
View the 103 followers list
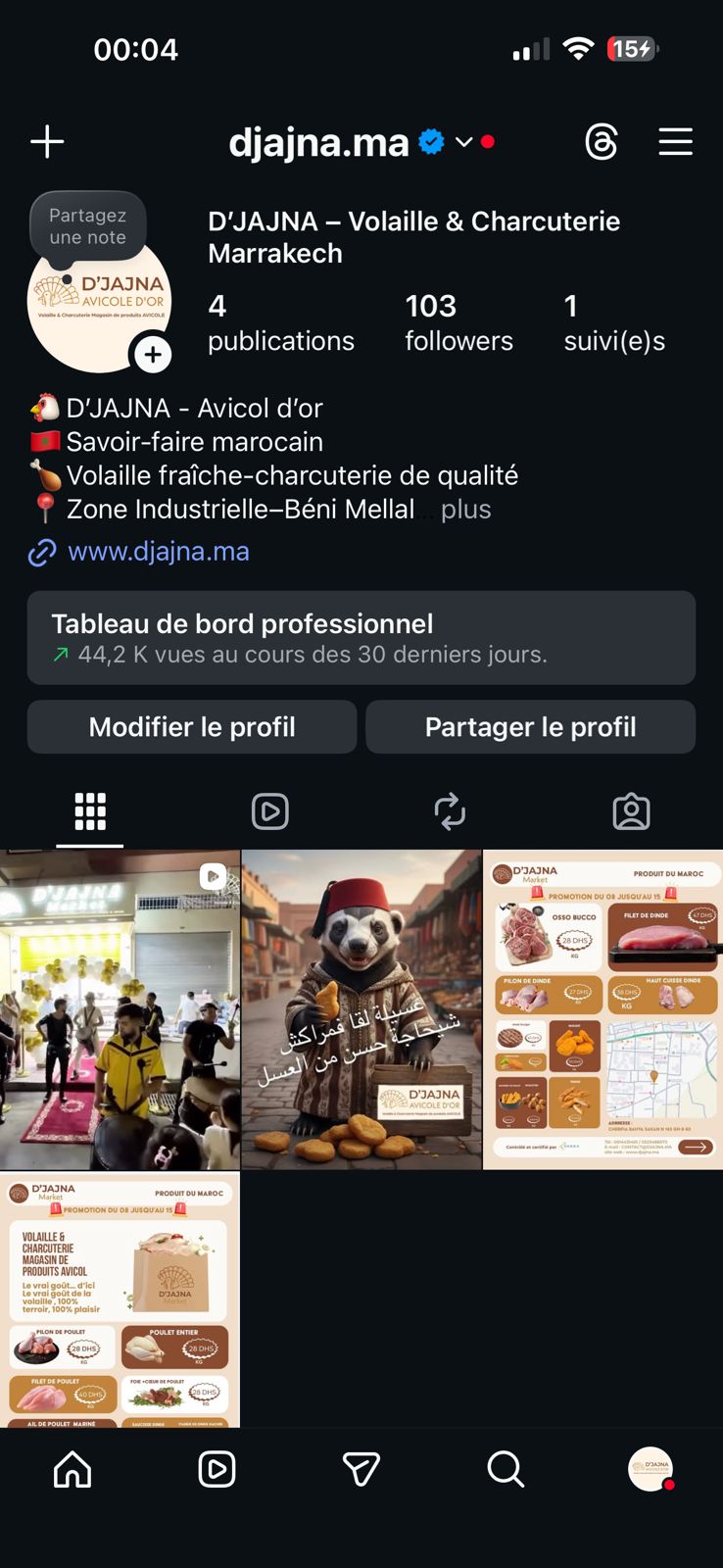click(x=458, y=322)
